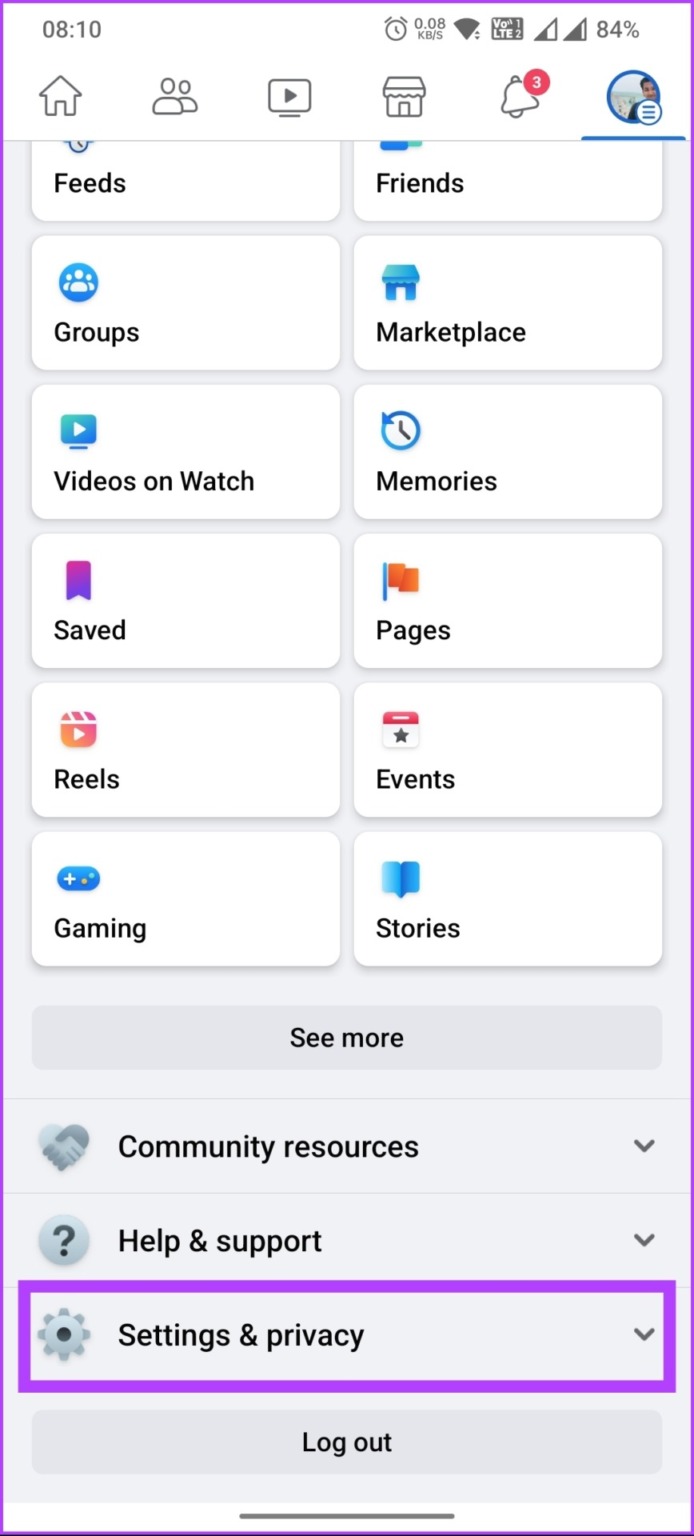The image size is (694, 1536).
Task: Open the Stories card
Action: [x=508, y=899]
